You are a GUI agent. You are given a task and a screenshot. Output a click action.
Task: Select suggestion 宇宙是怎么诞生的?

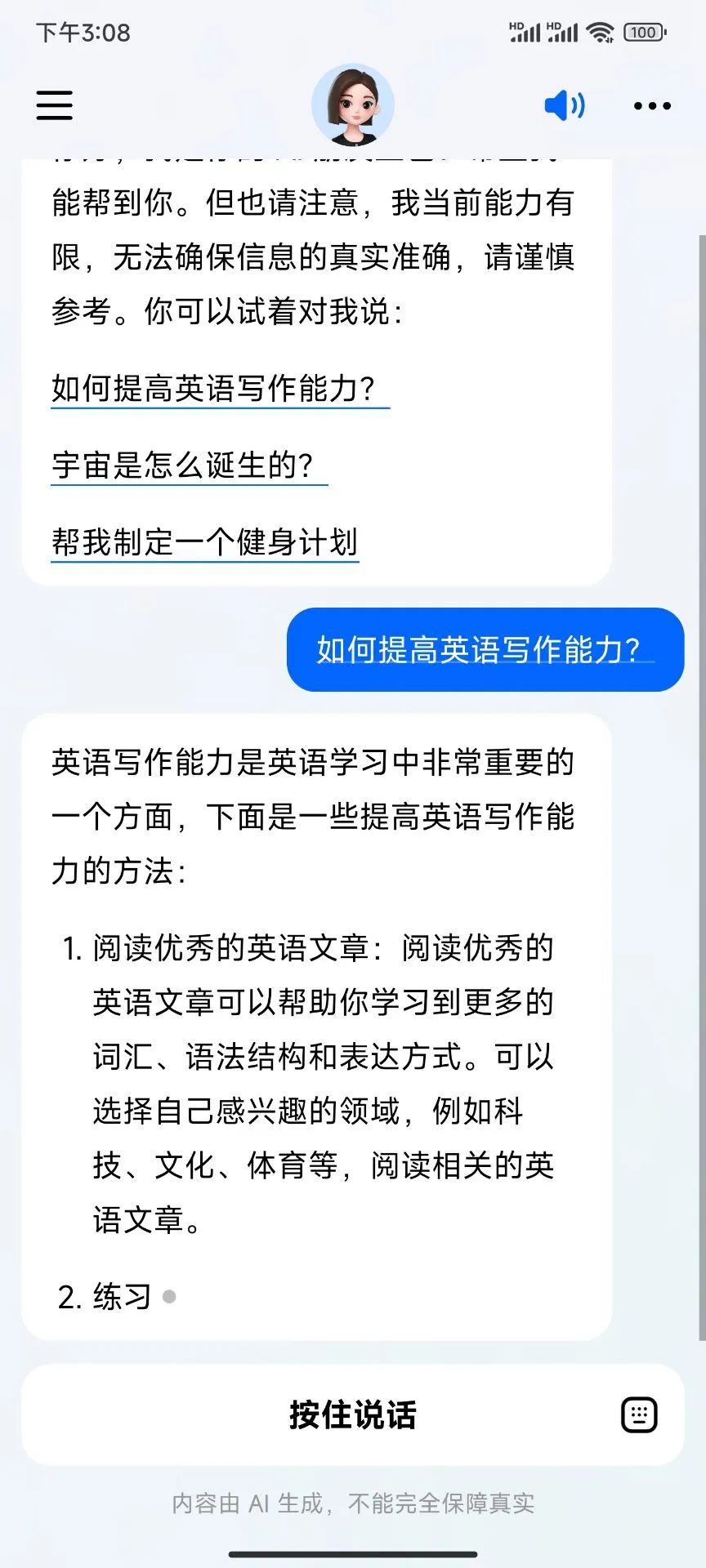183,465
